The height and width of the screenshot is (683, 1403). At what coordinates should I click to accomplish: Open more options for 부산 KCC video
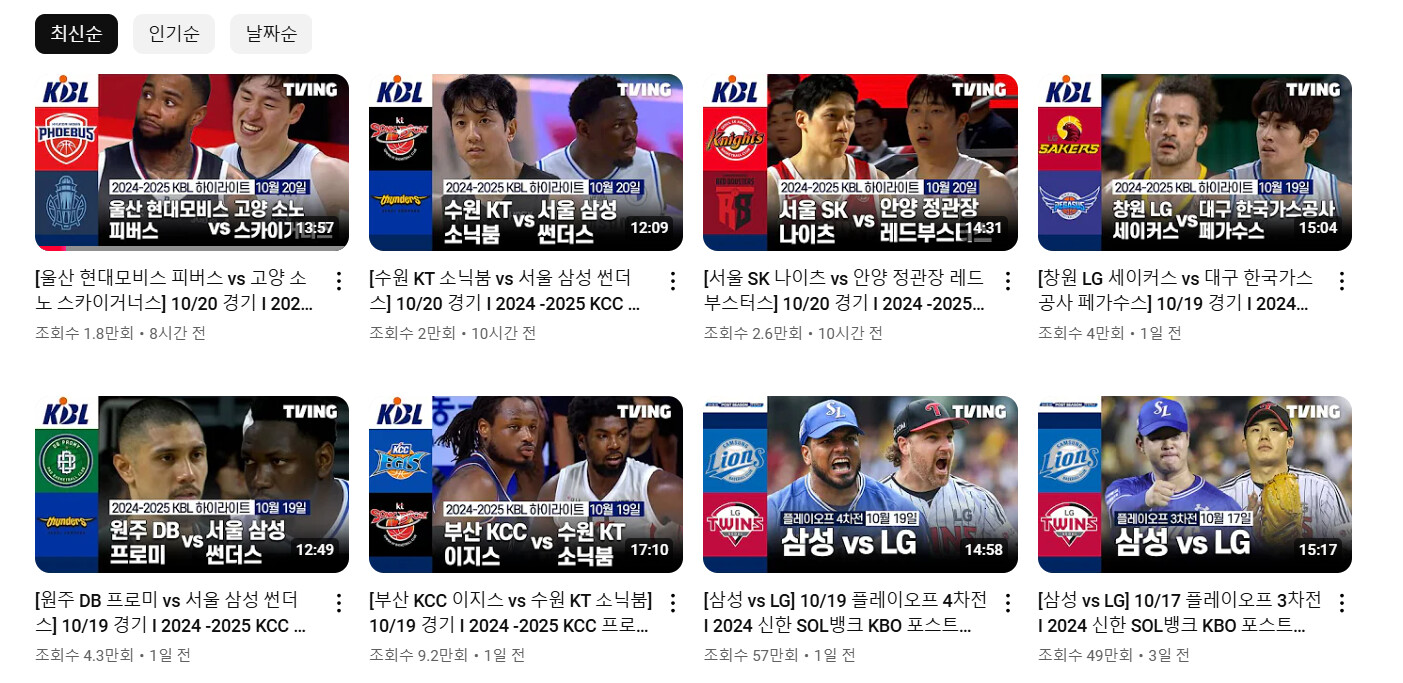click(673, 603)
